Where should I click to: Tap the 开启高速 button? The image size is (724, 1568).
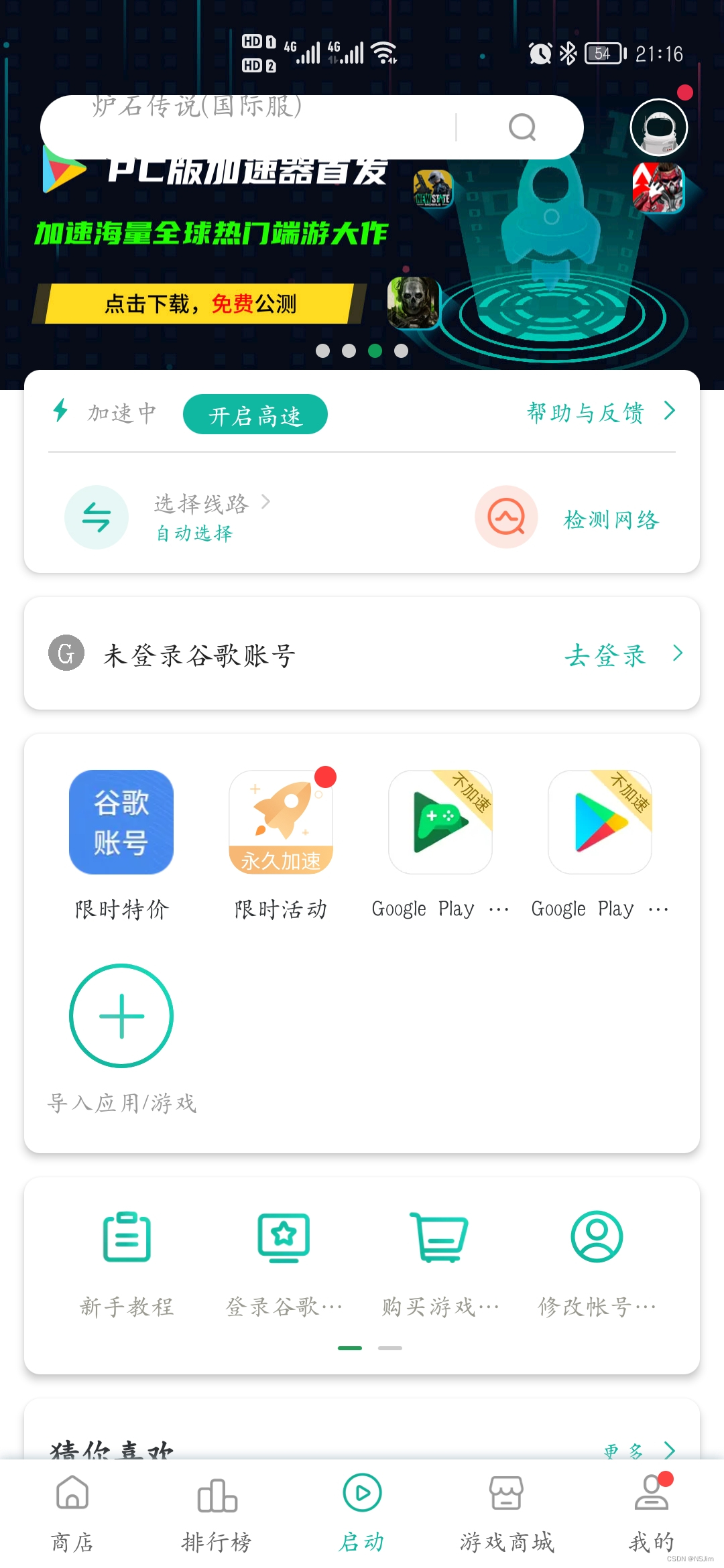pyautogui.click(x=255, y=415)
